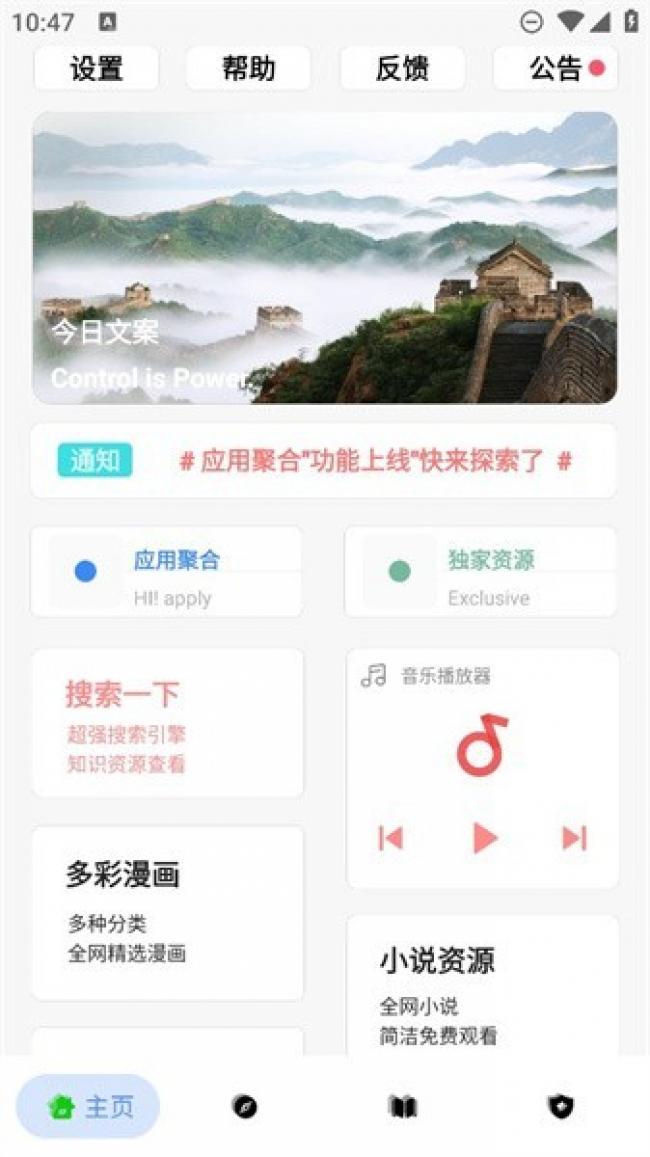Skip to previous track in music player
The width and height of the screenshot is (650, 1157).
pos(391,838)
